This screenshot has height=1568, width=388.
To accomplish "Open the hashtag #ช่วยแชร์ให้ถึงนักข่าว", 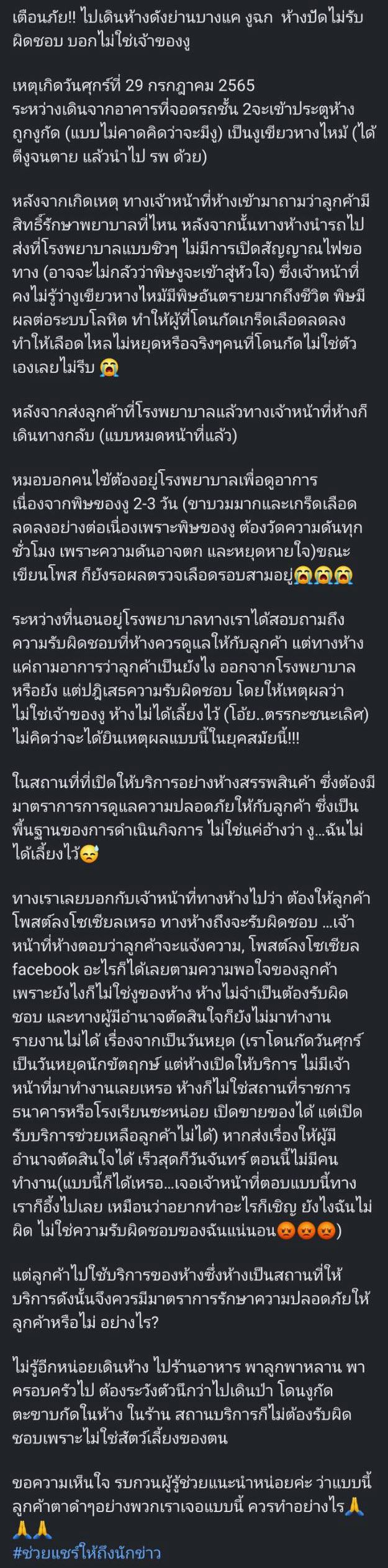I will [86, 1551].
